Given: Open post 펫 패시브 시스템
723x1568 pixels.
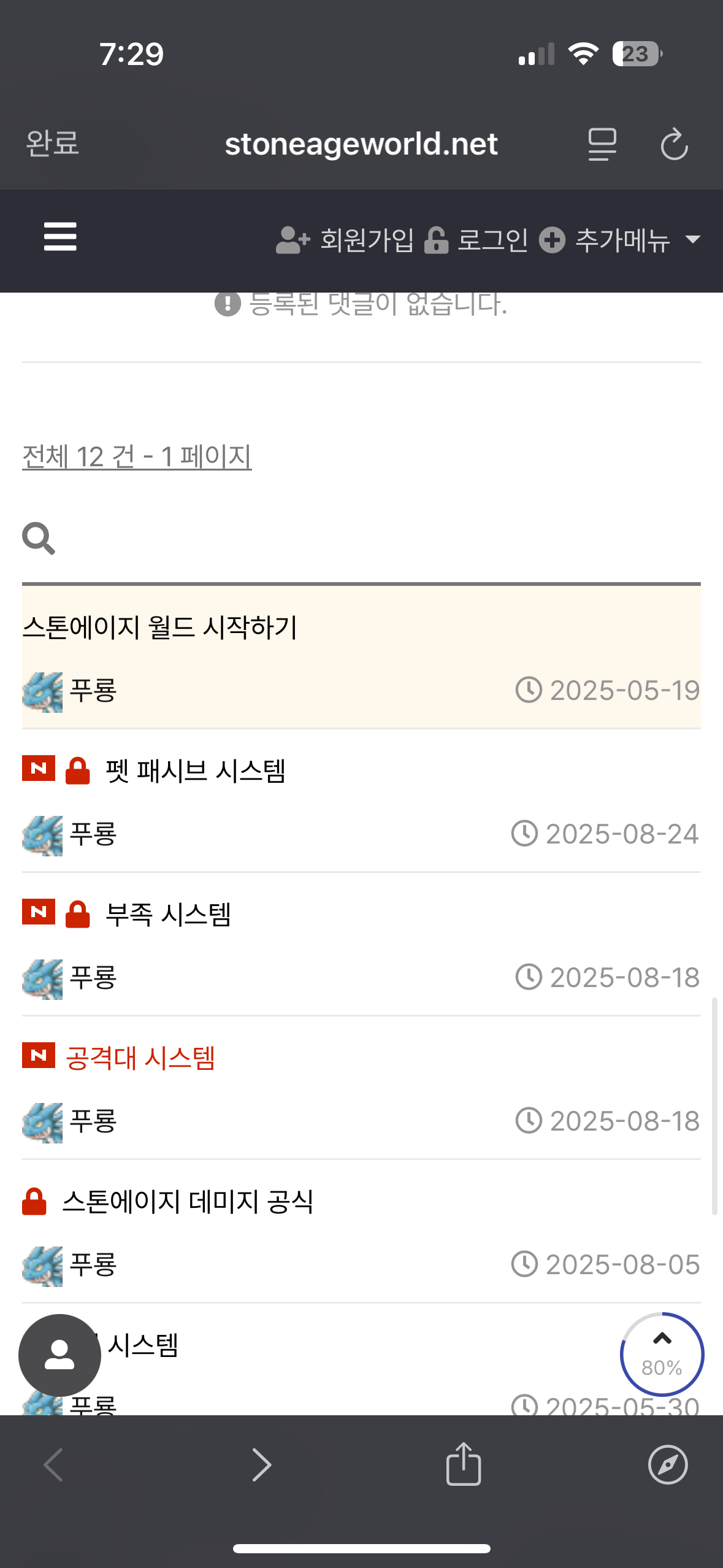Looking at the screenshot, I should [195, 771].
